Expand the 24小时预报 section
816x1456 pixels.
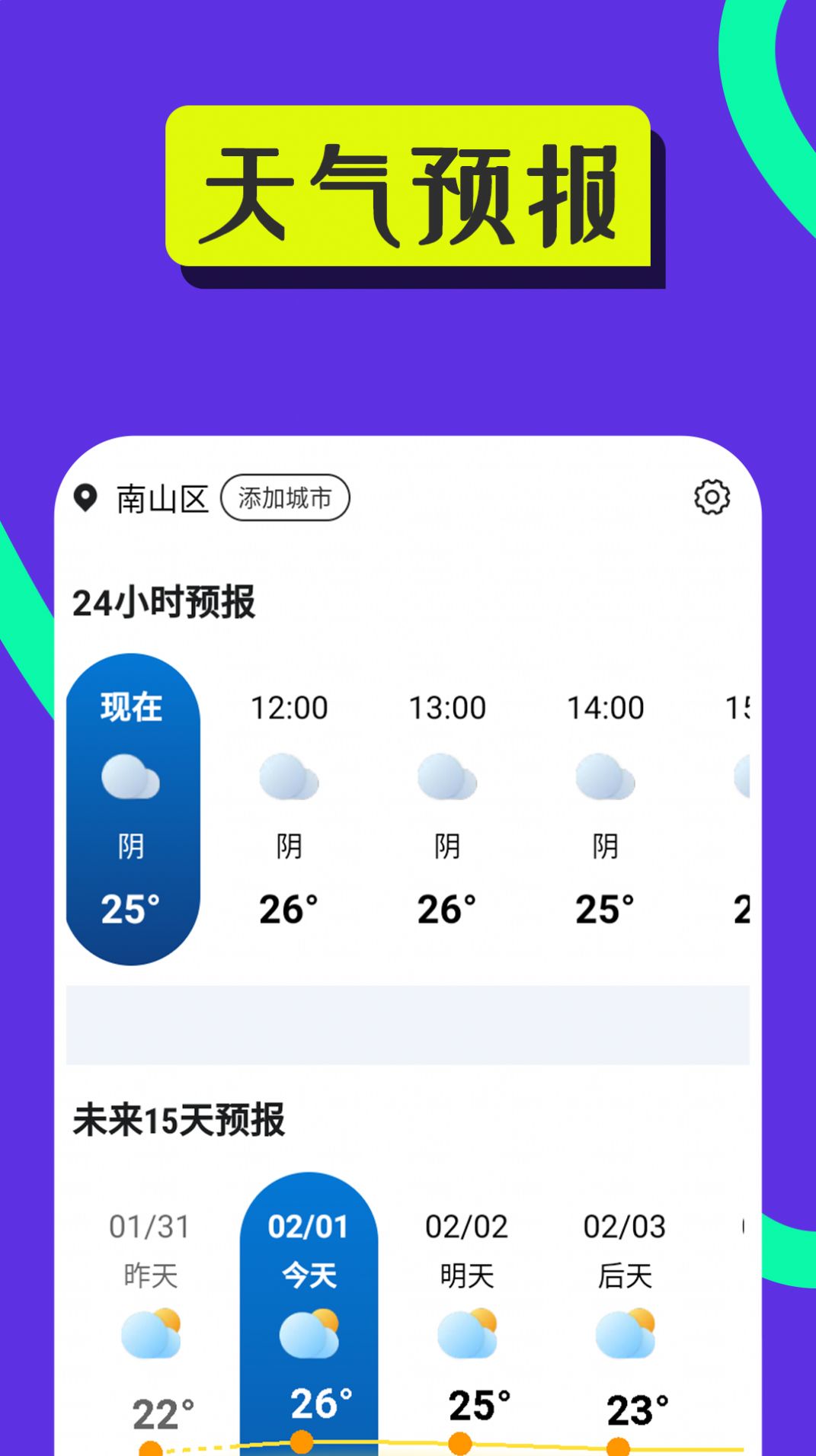166,603
